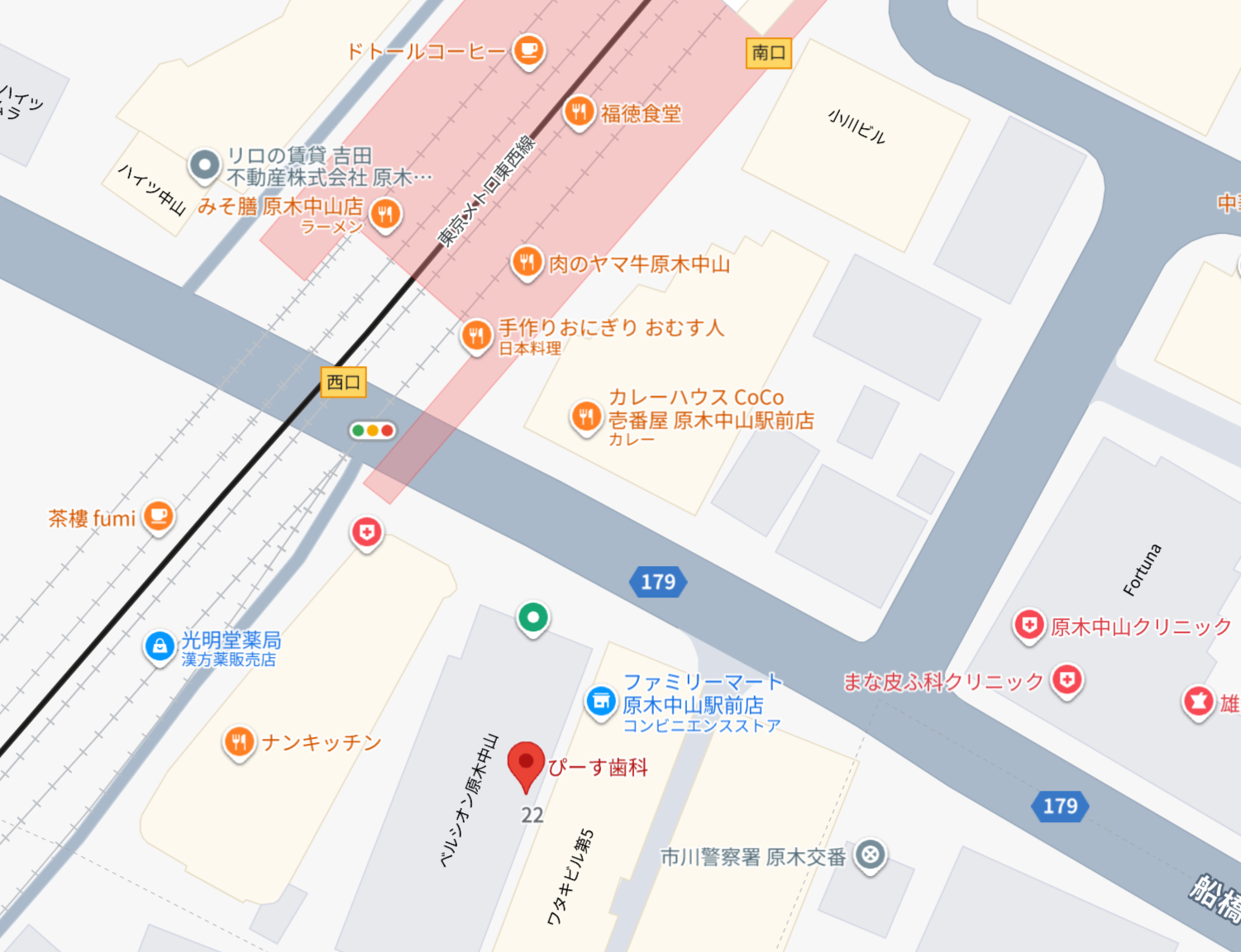Open the 肉のヤマ牛原木中山 marker
1241x952 pixels.
527,262
